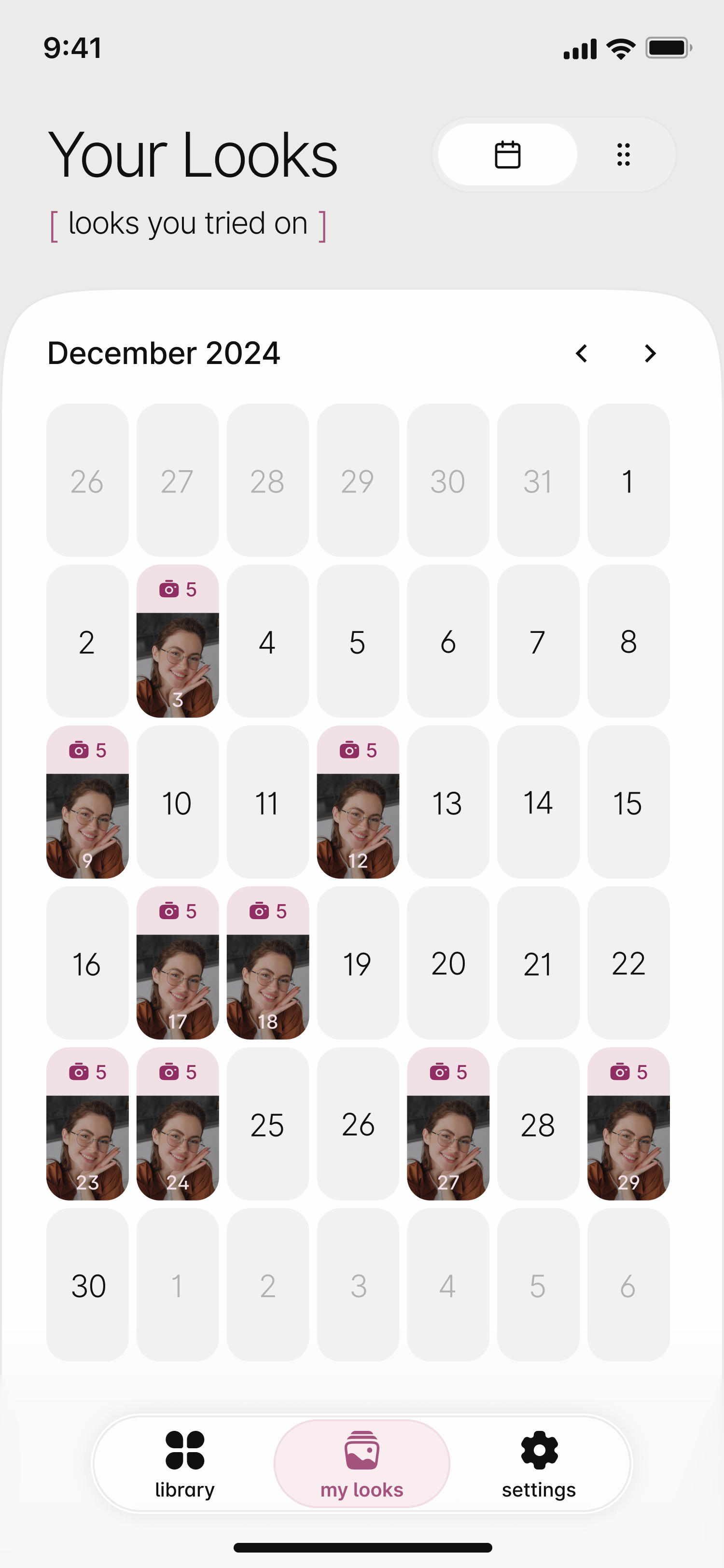Open looks from December 3

[x=178, y=641]
